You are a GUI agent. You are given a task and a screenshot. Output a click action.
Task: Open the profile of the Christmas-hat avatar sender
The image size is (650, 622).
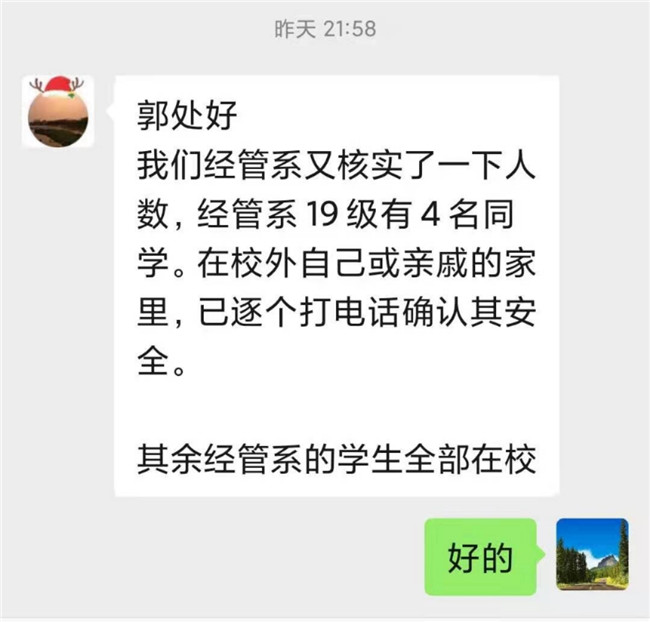point(58,112)
